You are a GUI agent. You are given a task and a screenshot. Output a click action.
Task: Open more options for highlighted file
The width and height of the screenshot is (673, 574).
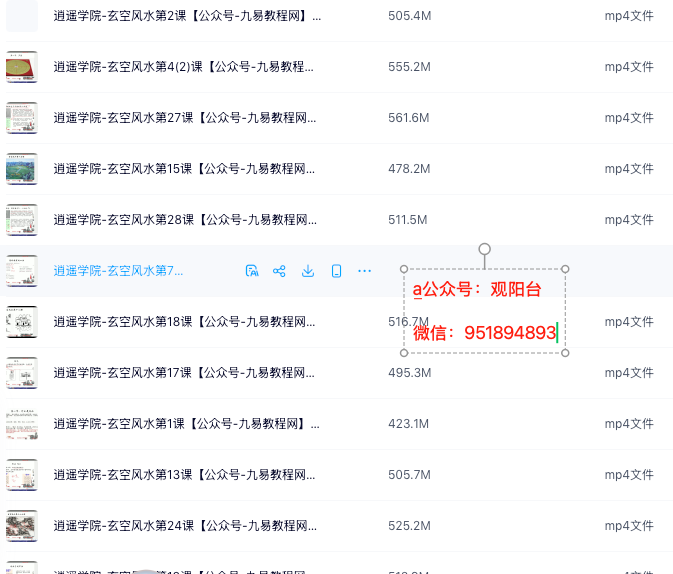(364, 271)
